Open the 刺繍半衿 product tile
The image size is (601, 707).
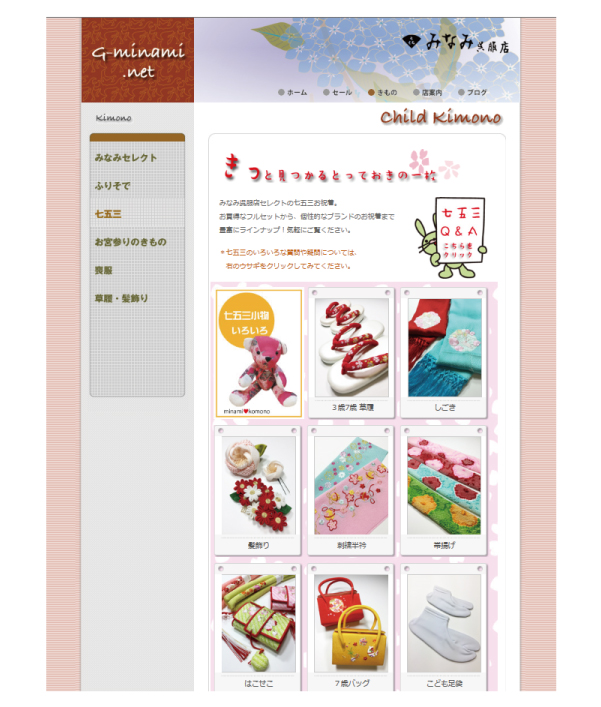pyautogui.click(x=351, y=490)
